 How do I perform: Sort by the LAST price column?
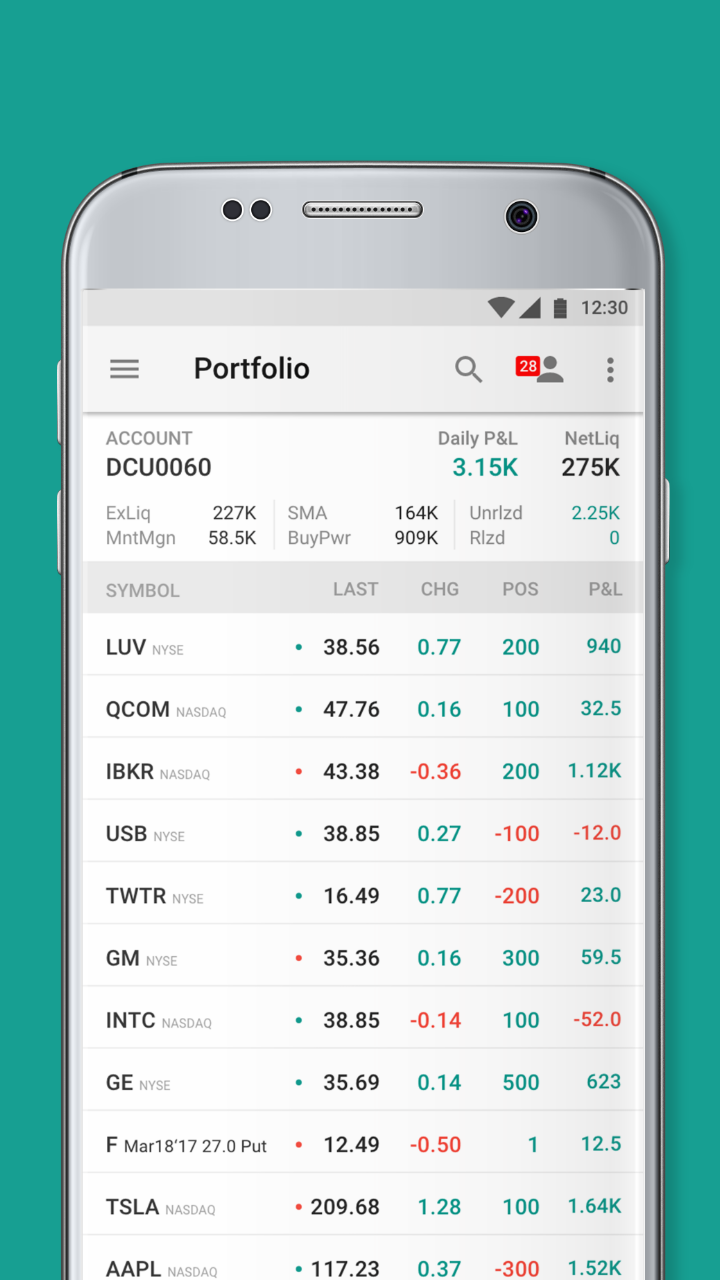coord(355,589)
